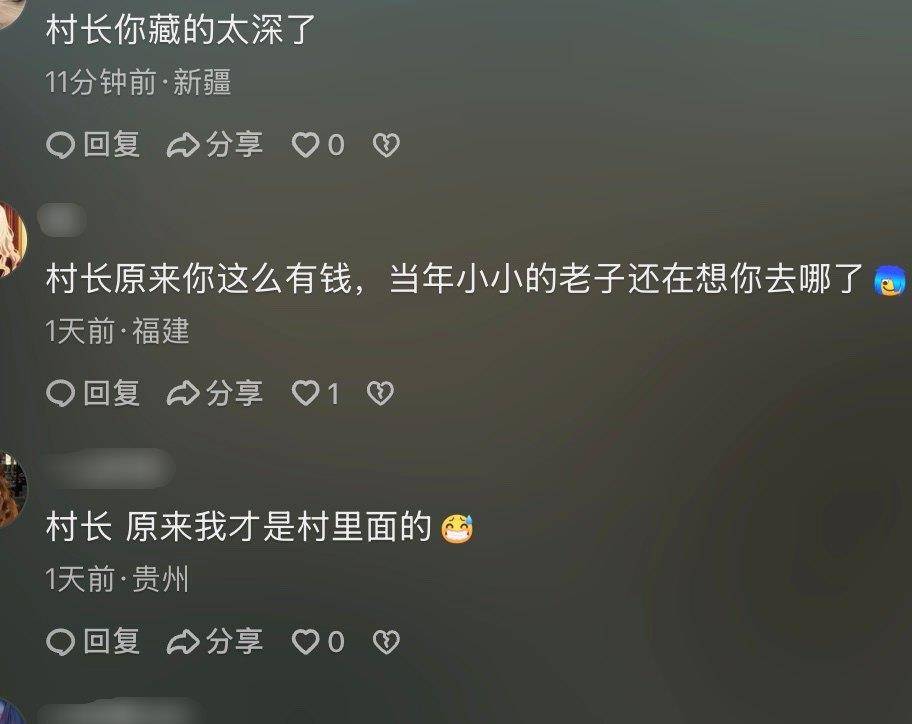The height and width of the screenshot is (724, 912).
Task: Reply to the 原来我才是村里面的 comment
Action: pos(93,641)
